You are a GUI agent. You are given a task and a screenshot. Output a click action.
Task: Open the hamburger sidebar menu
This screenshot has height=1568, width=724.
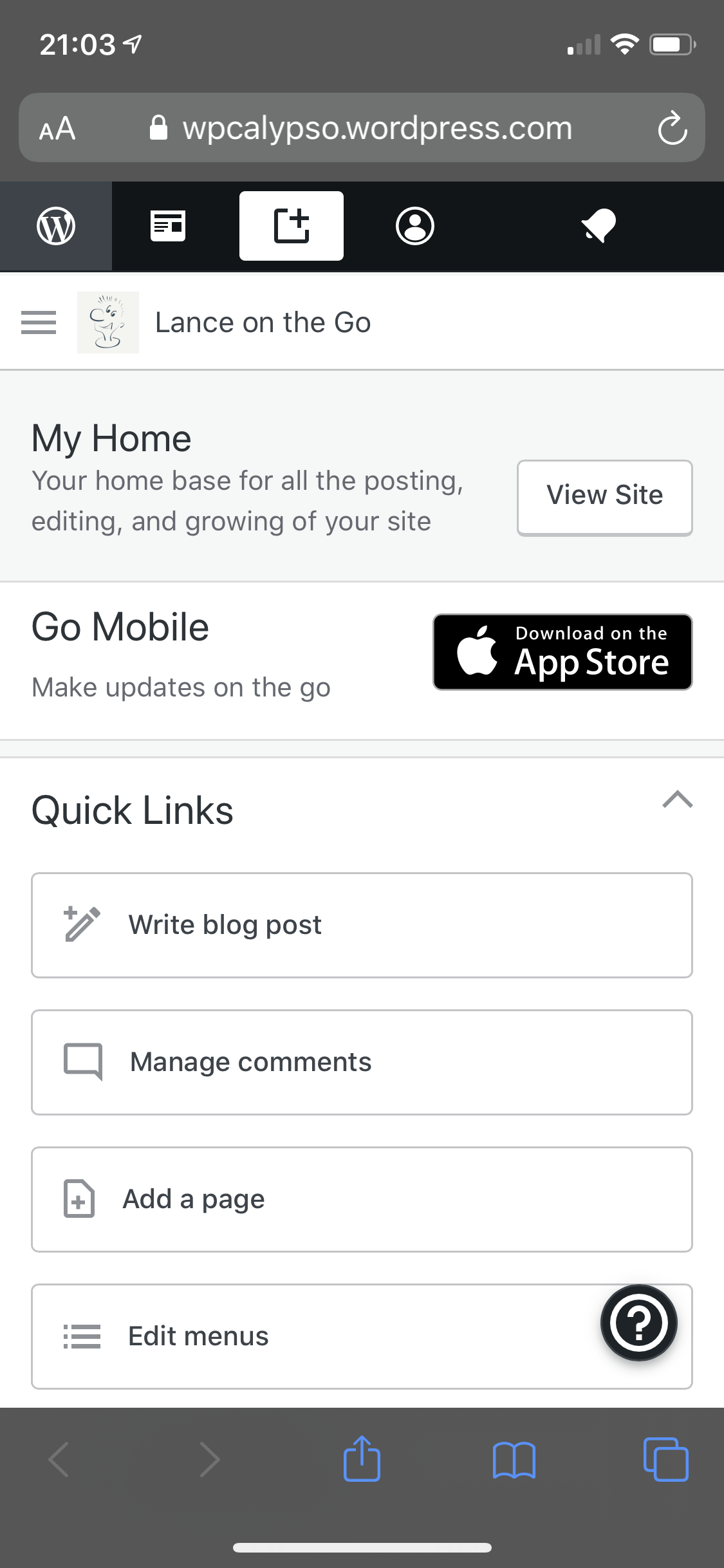click(x=39, y=322)
